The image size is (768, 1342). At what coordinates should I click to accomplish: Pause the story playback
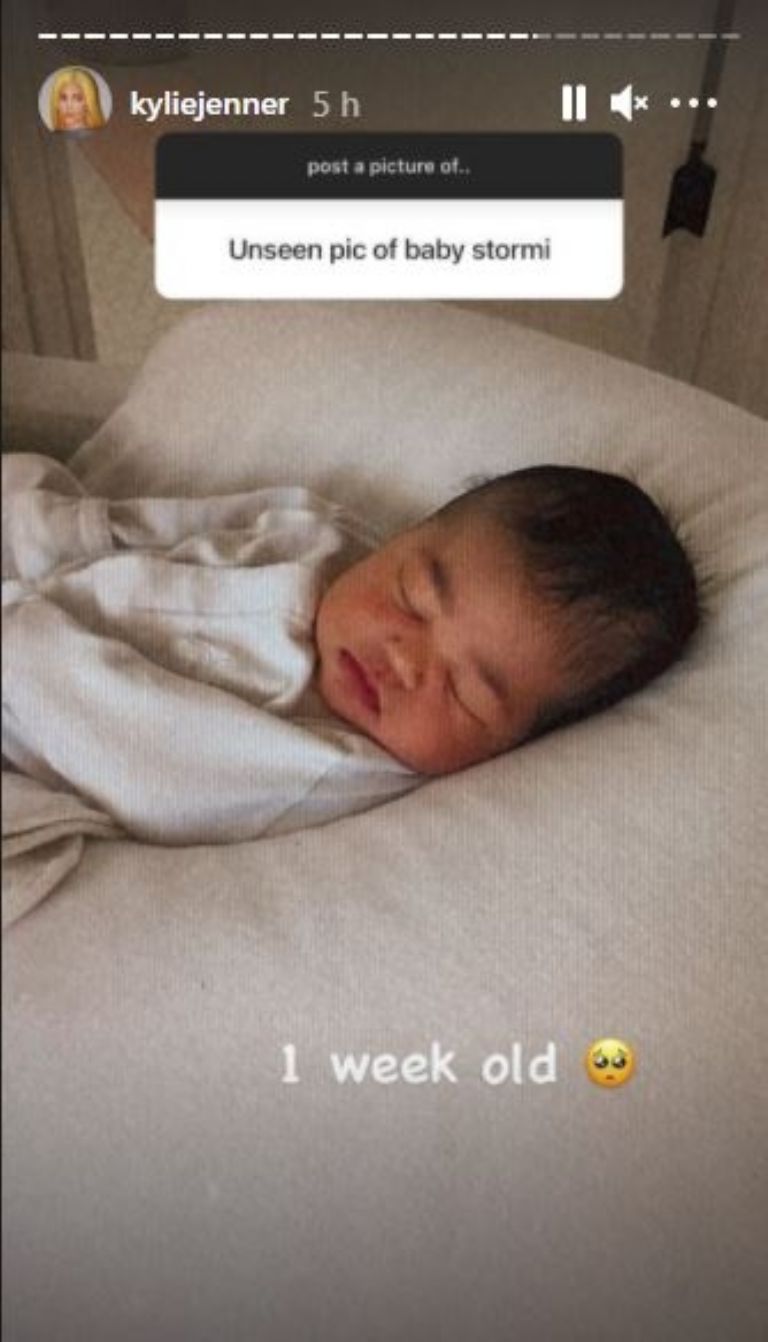point(573,103)
